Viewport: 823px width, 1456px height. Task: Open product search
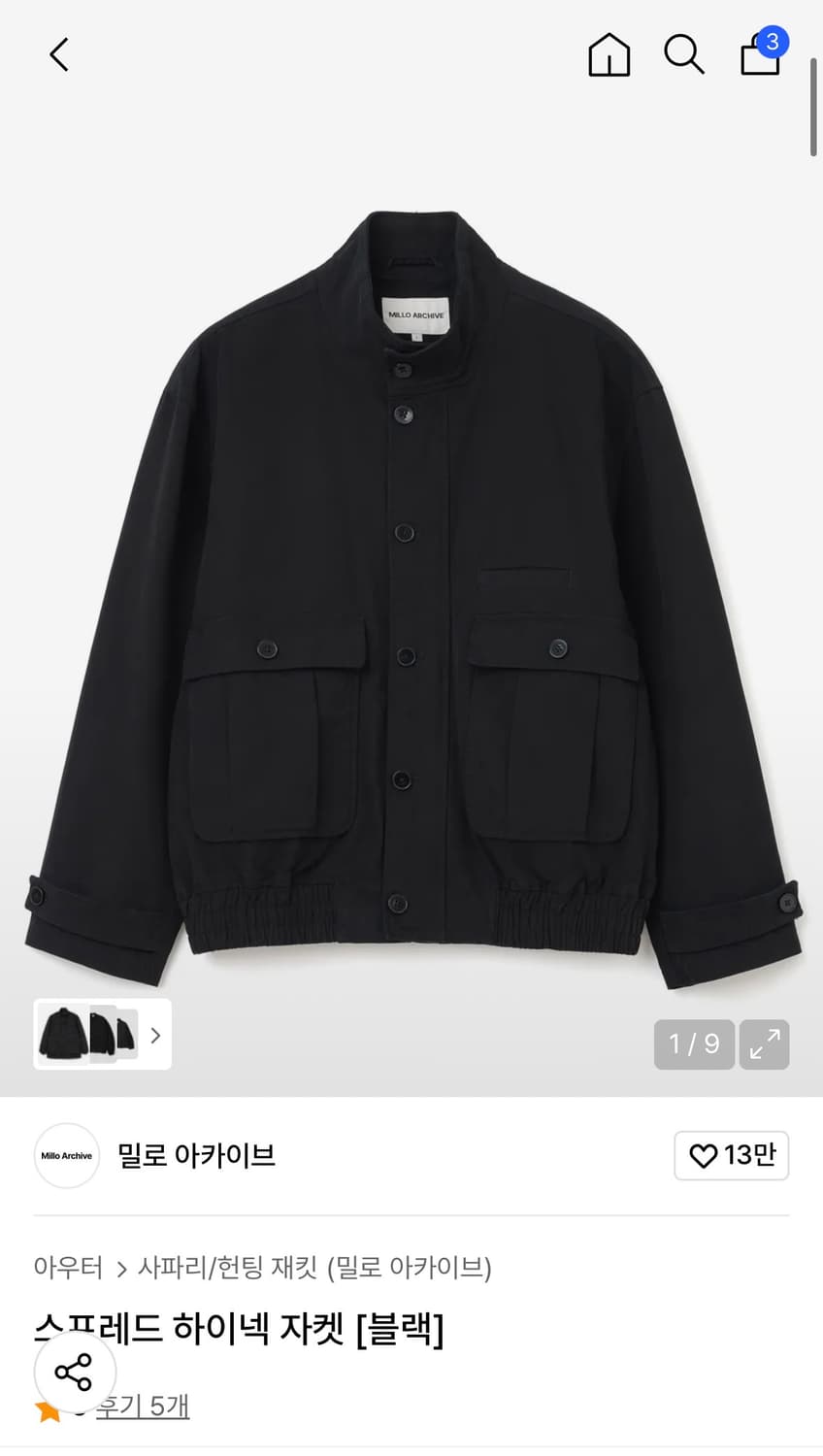[x=683, y=54]
